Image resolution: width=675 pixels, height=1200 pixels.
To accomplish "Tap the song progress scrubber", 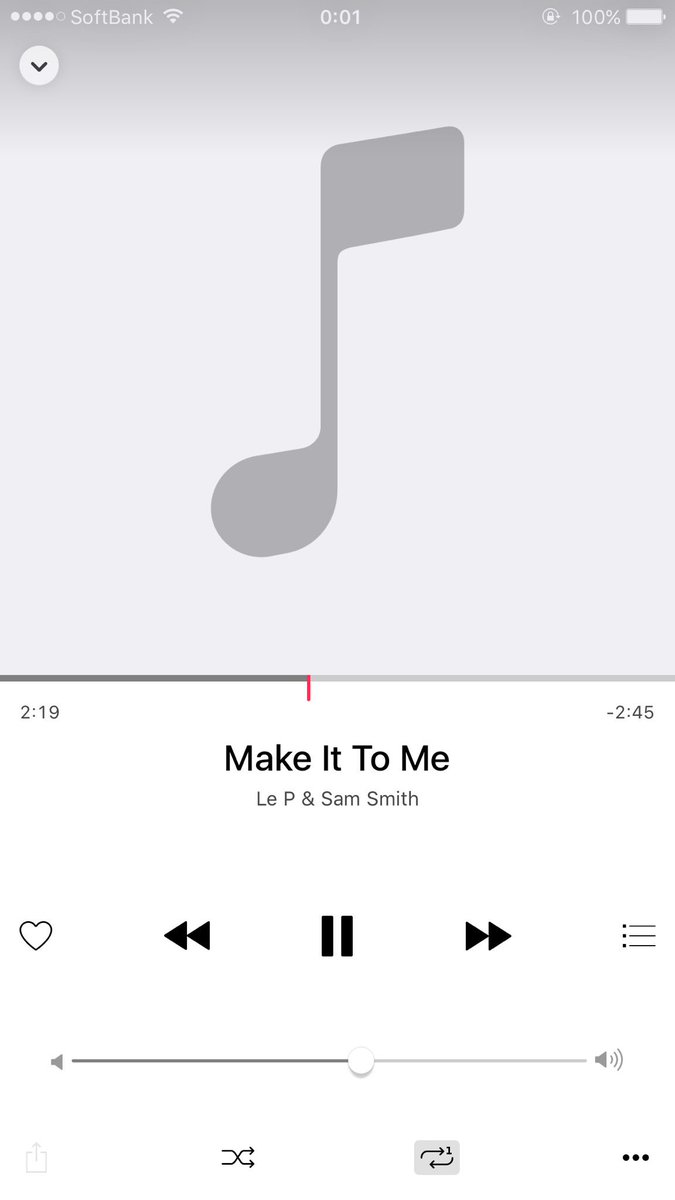I will 308,687.
